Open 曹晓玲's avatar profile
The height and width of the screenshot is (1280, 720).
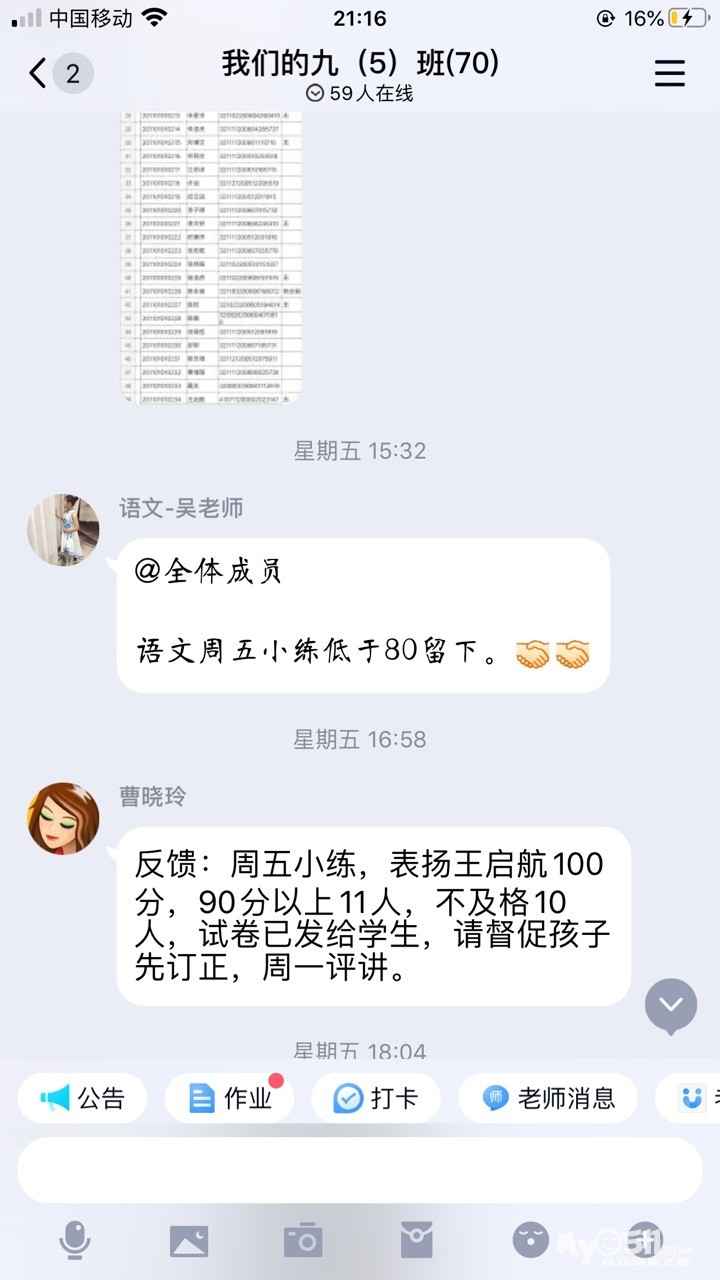(63, 818)
